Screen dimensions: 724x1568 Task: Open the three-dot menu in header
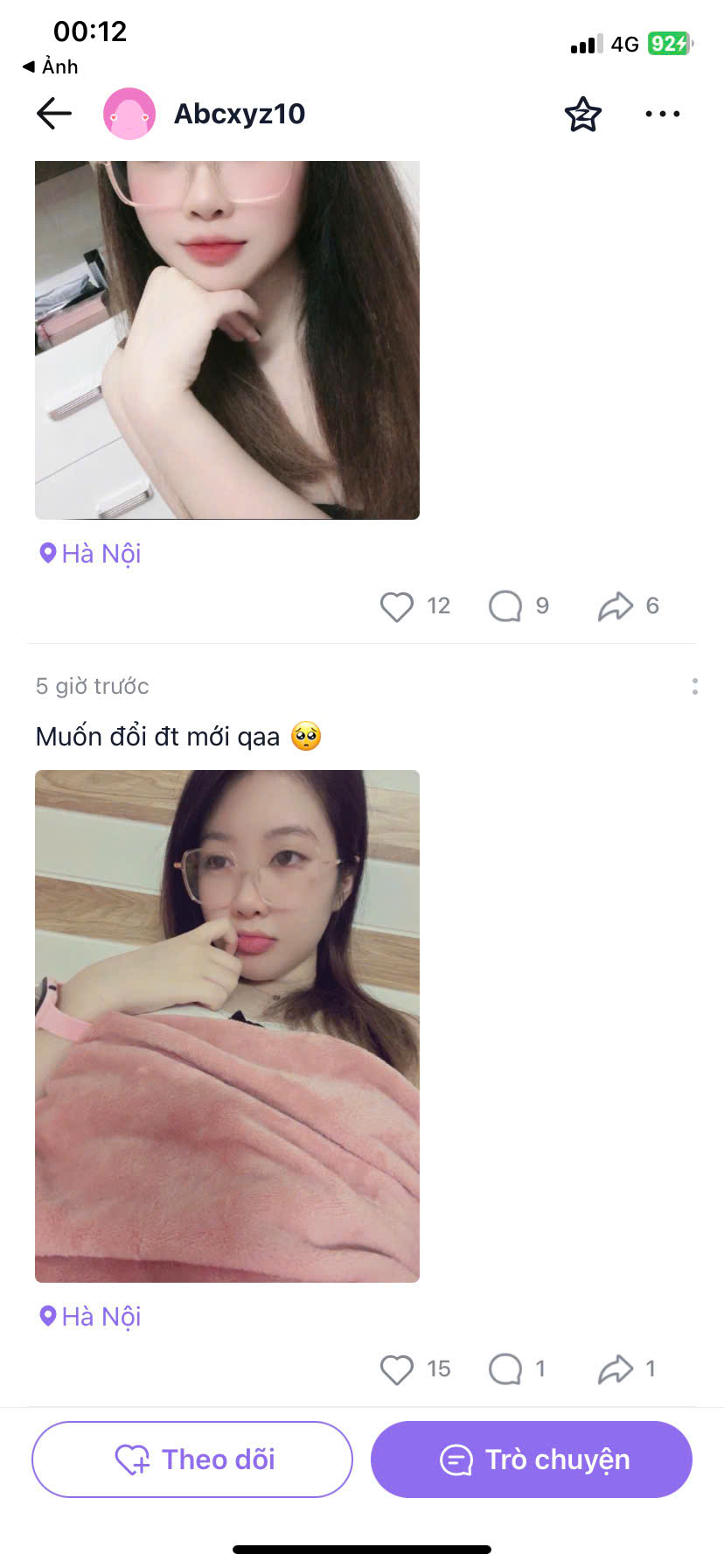click(x=662, y=114)
